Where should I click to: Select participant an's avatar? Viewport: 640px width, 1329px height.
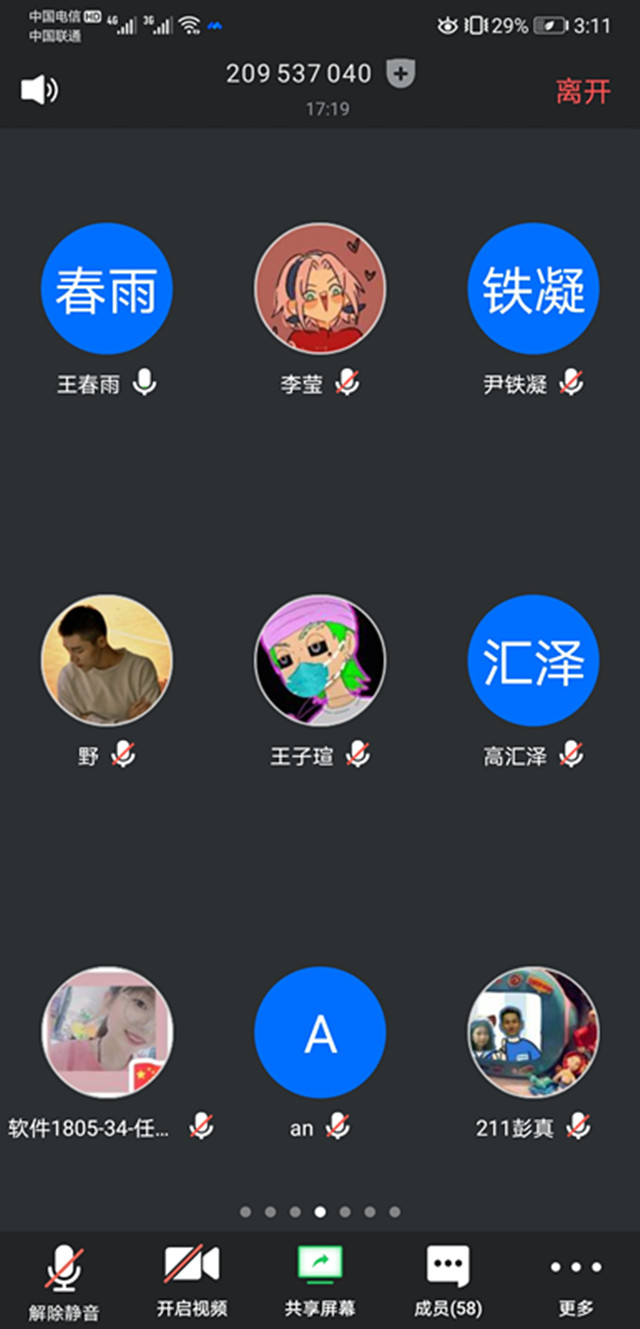click(320, 1032)
